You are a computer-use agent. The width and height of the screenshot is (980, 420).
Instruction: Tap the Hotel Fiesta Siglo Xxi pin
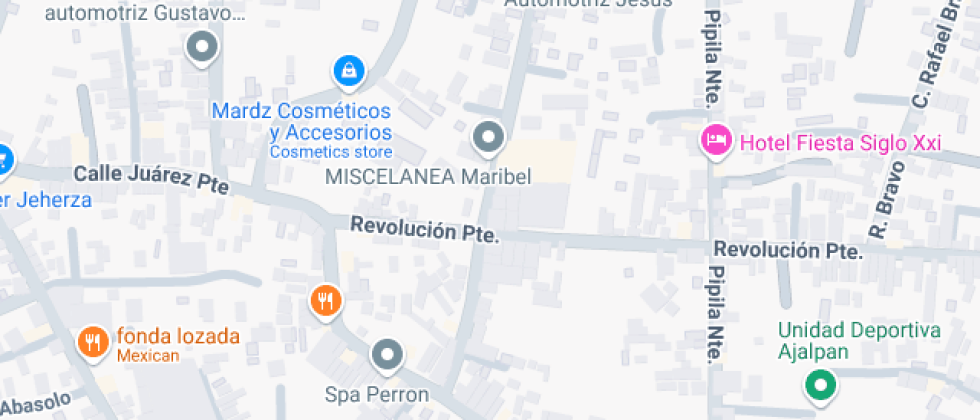(x=715, y=140)
